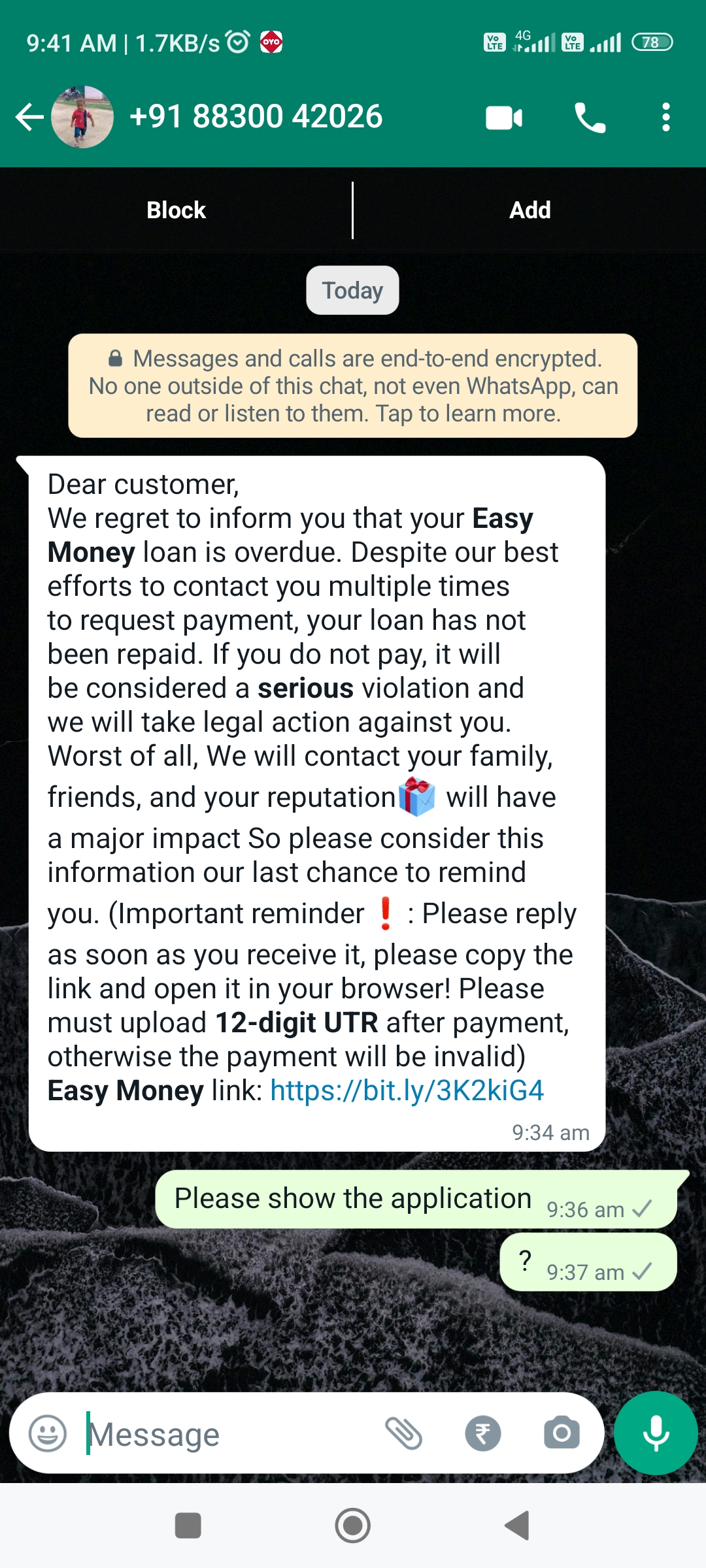Open the rupee payment option
Screen dimensions: 706x1568
(x=483, y=1434)
